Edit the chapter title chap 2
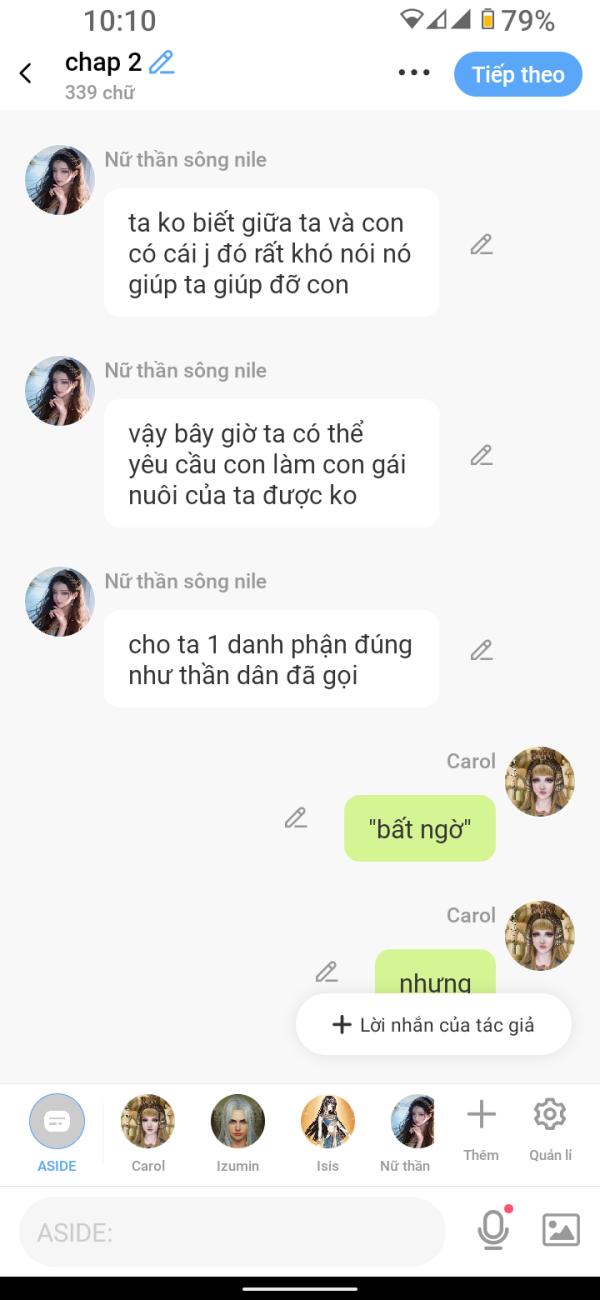 pyautogui.click(x=162, y=62)
